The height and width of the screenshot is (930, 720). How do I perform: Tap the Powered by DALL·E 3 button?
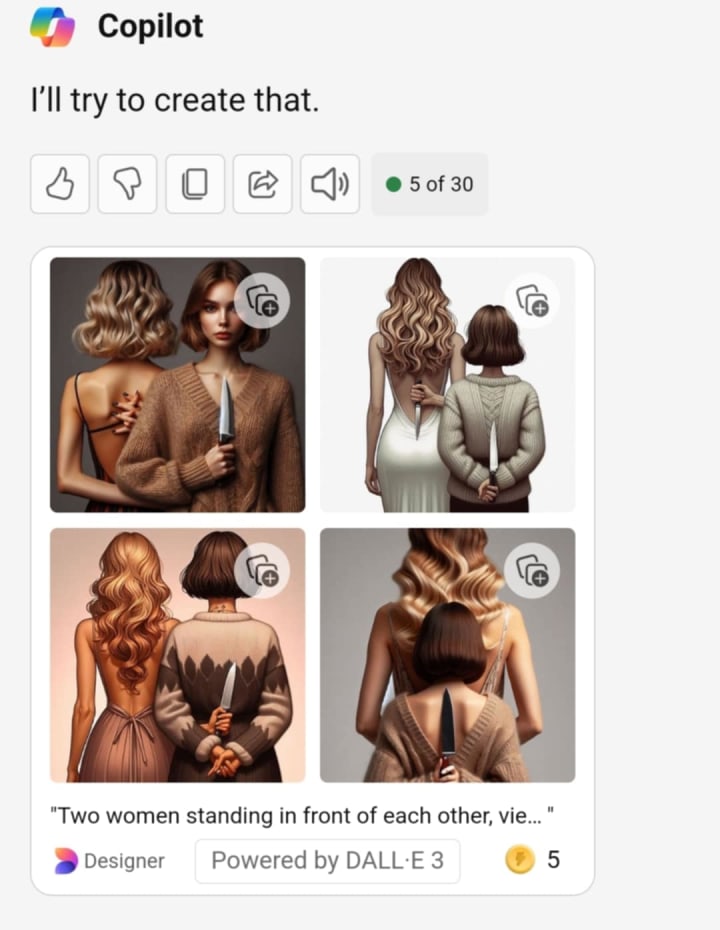[327, 860]
